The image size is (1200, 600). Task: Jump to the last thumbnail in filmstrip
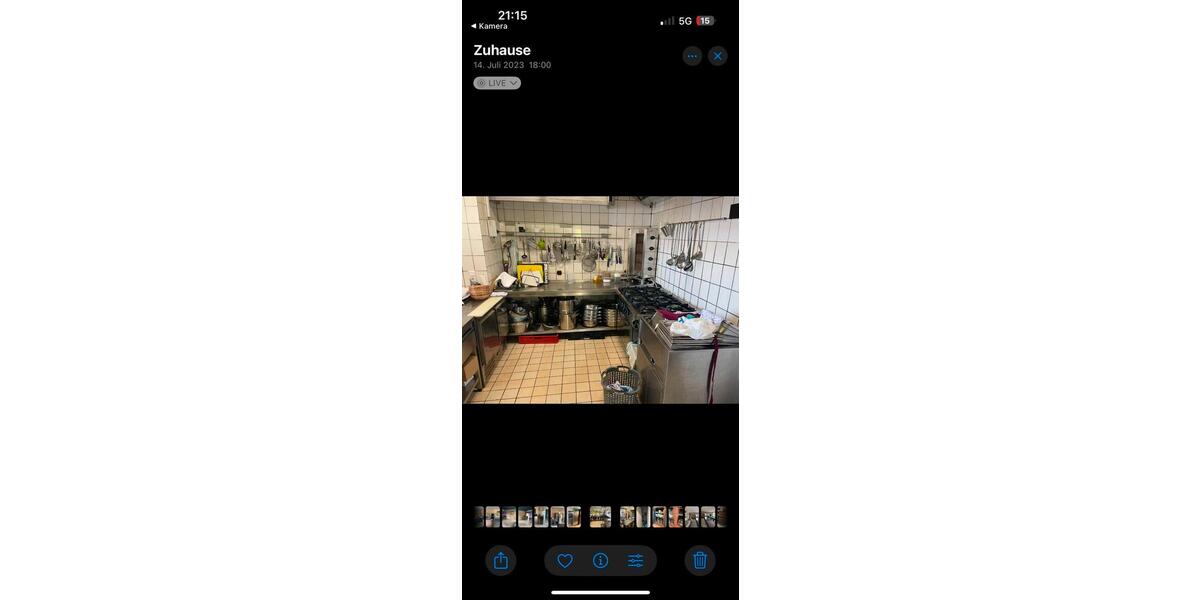point(721,517)
